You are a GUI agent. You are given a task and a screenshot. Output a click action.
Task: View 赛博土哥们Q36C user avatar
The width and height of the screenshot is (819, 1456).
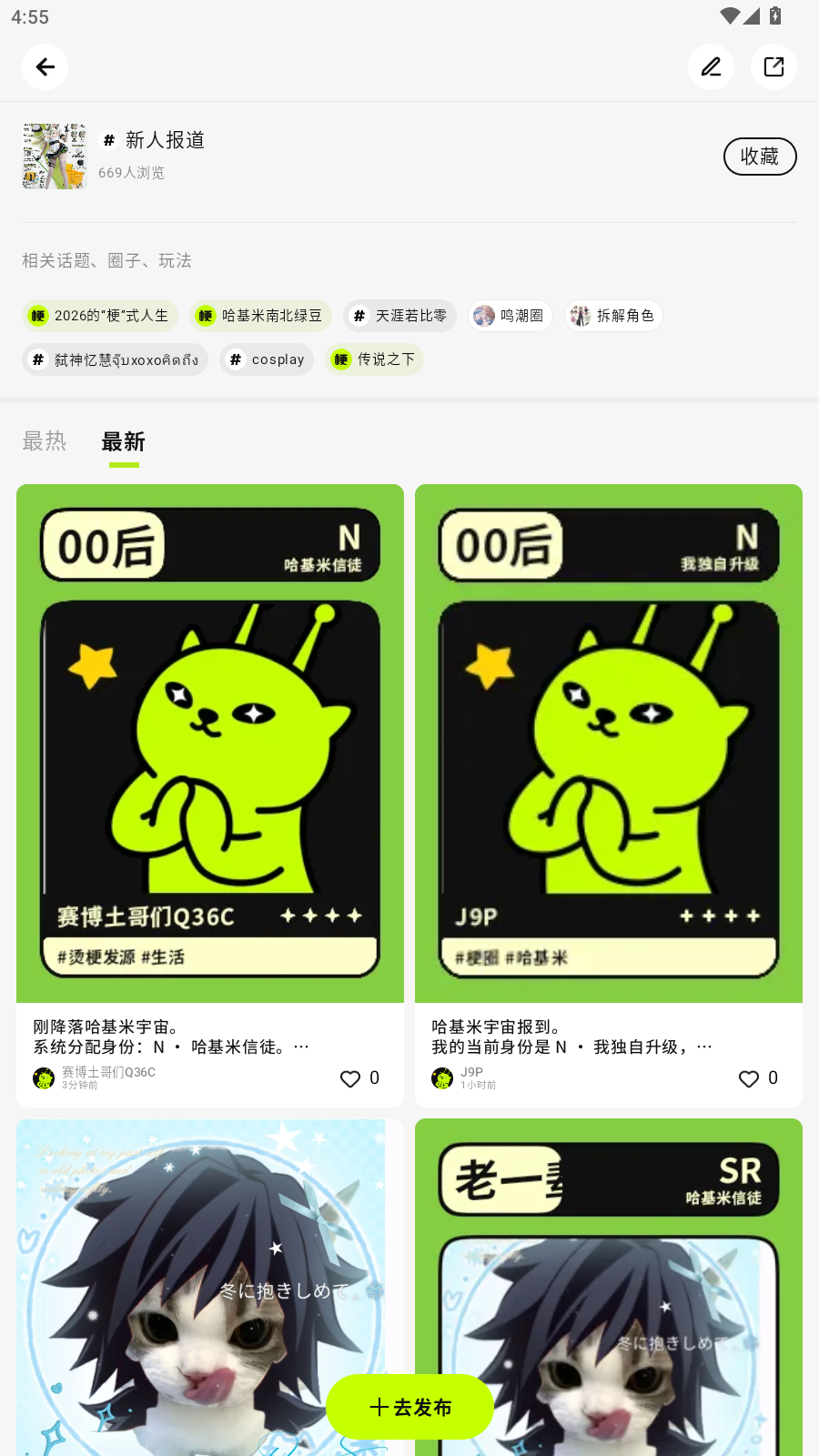click(x=43, y=1077)
